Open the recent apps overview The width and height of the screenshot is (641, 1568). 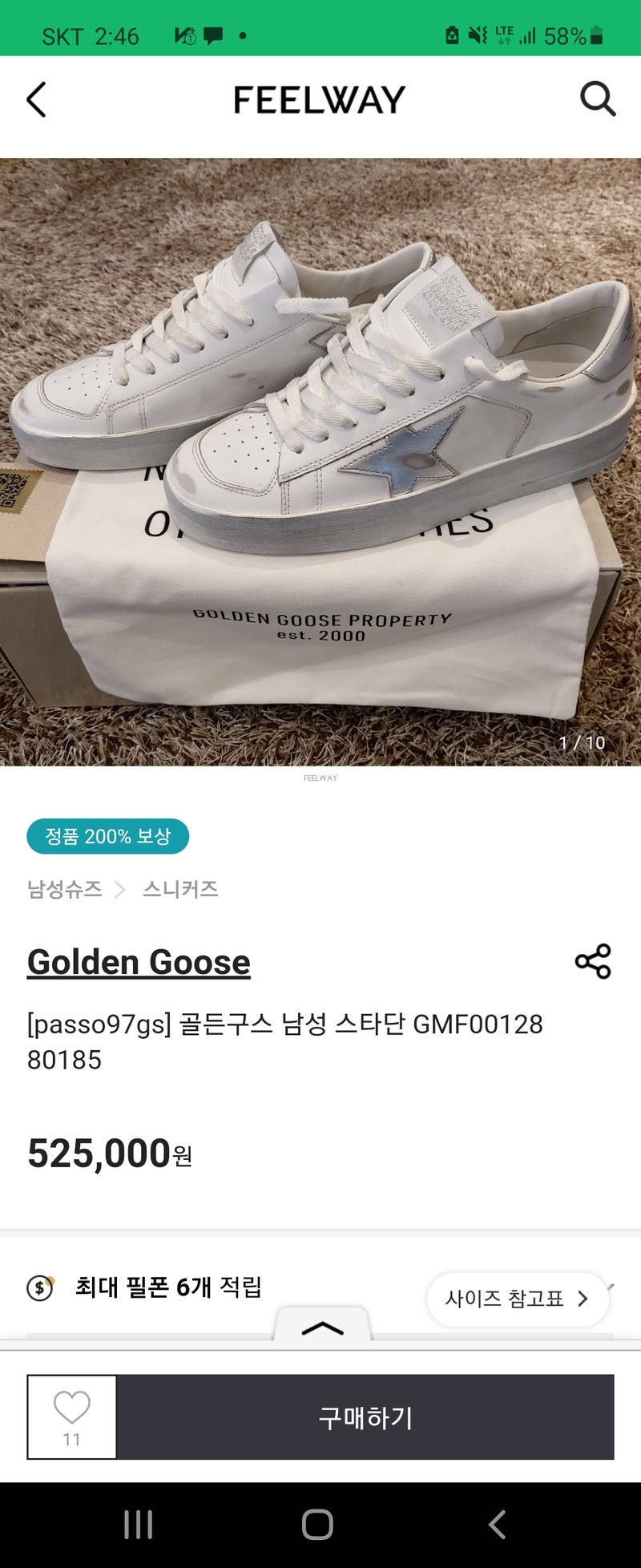pyautogui.click(x=139, y=1524)
